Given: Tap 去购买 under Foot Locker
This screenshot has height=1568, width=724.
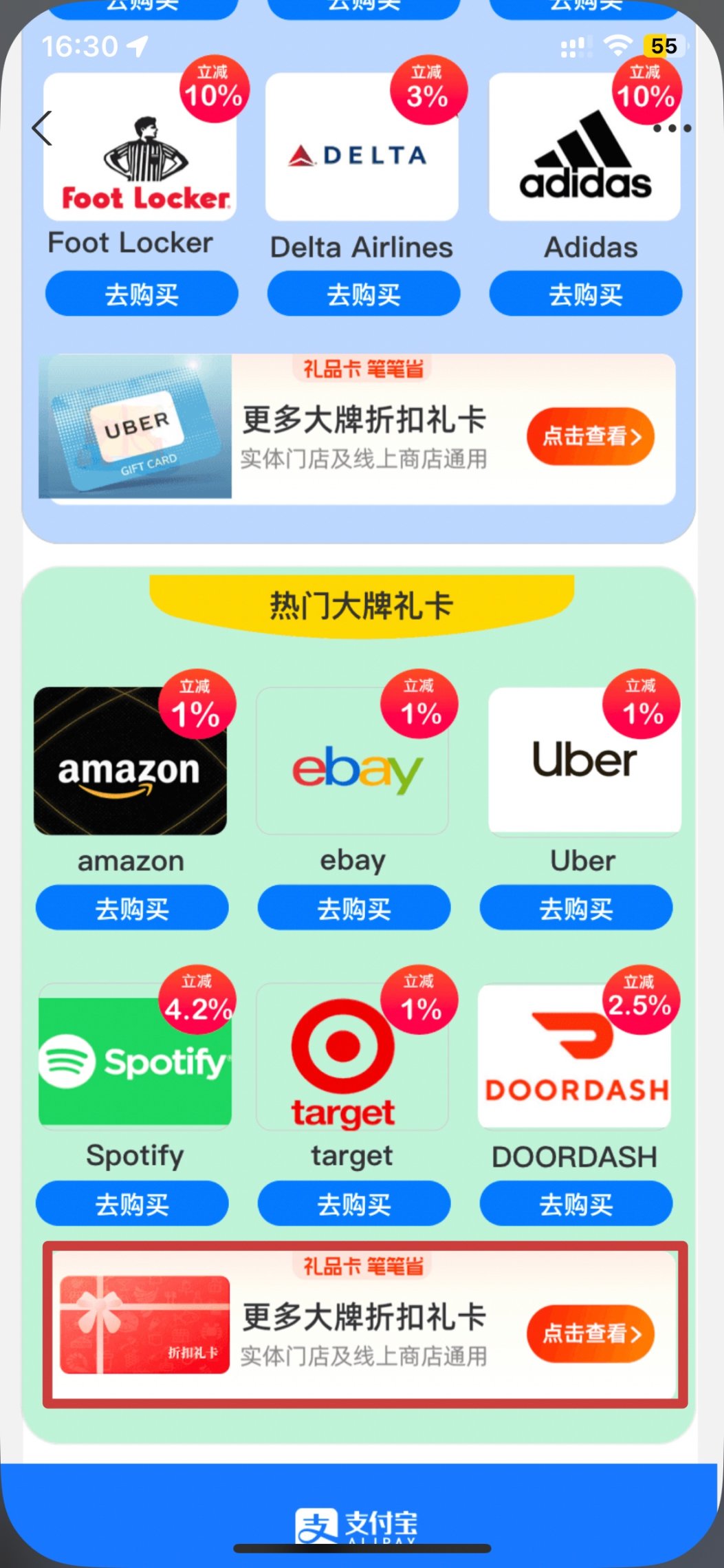Looking at the screenshot, I should point(142,294).
